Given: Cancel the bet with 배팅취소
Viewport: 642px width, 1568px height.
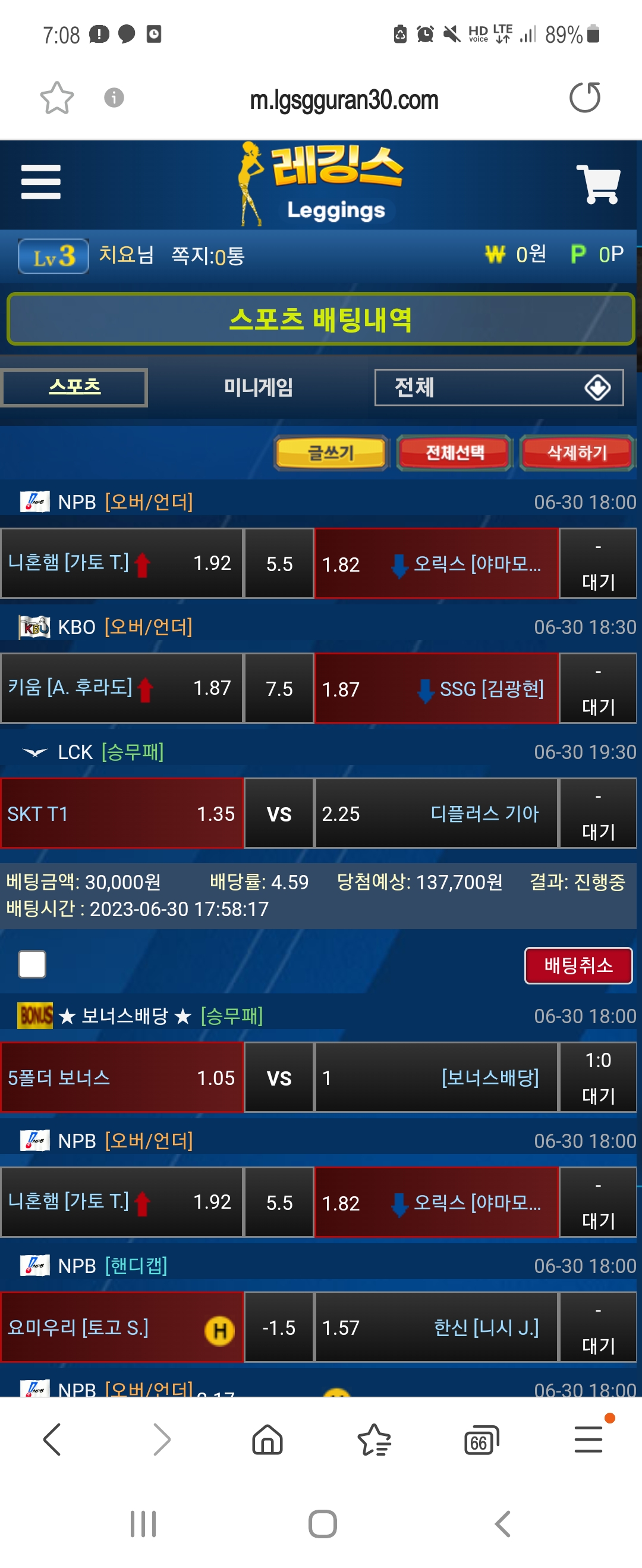Looking at the screenshot, I should click(x=577, y=965).
